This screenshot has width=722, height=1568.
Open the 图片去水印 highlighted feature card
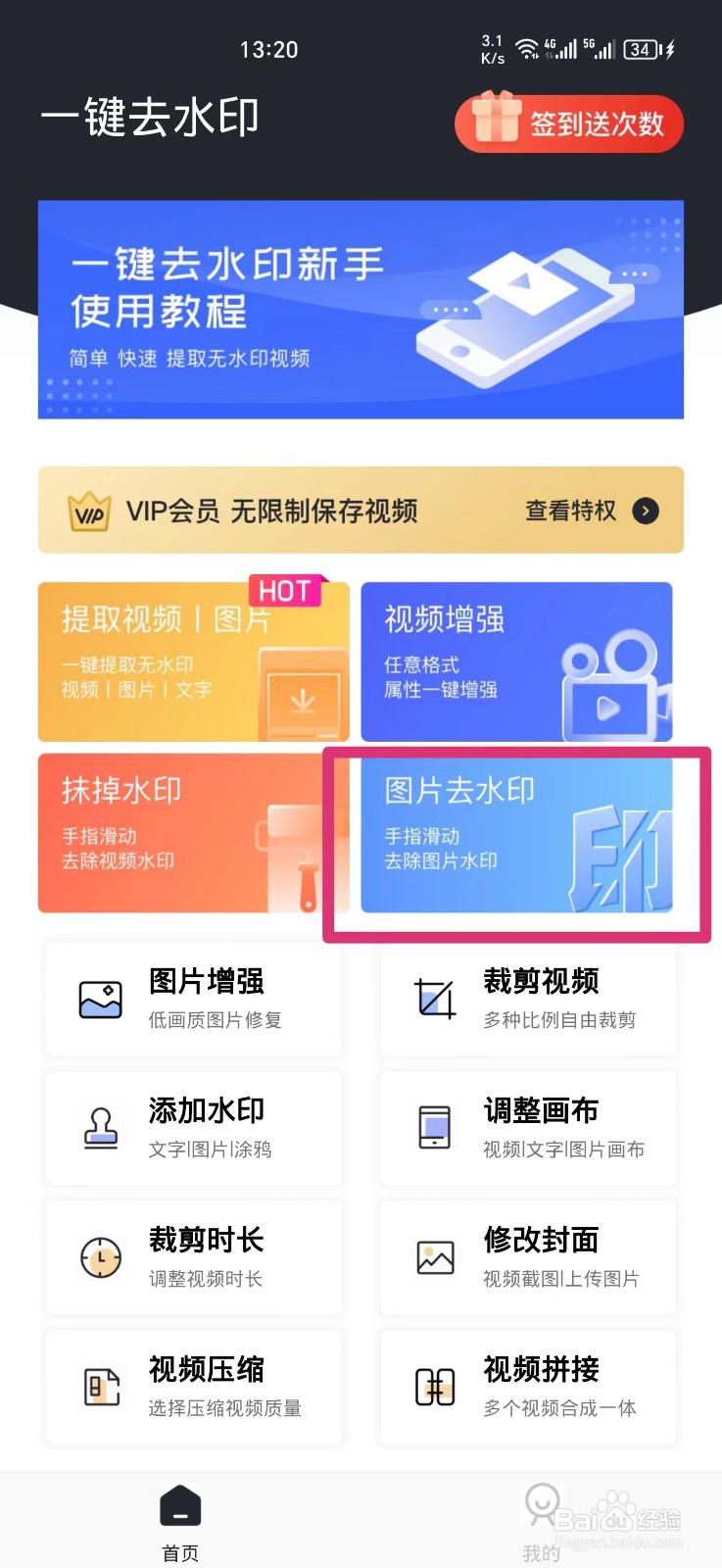(514, 843)
